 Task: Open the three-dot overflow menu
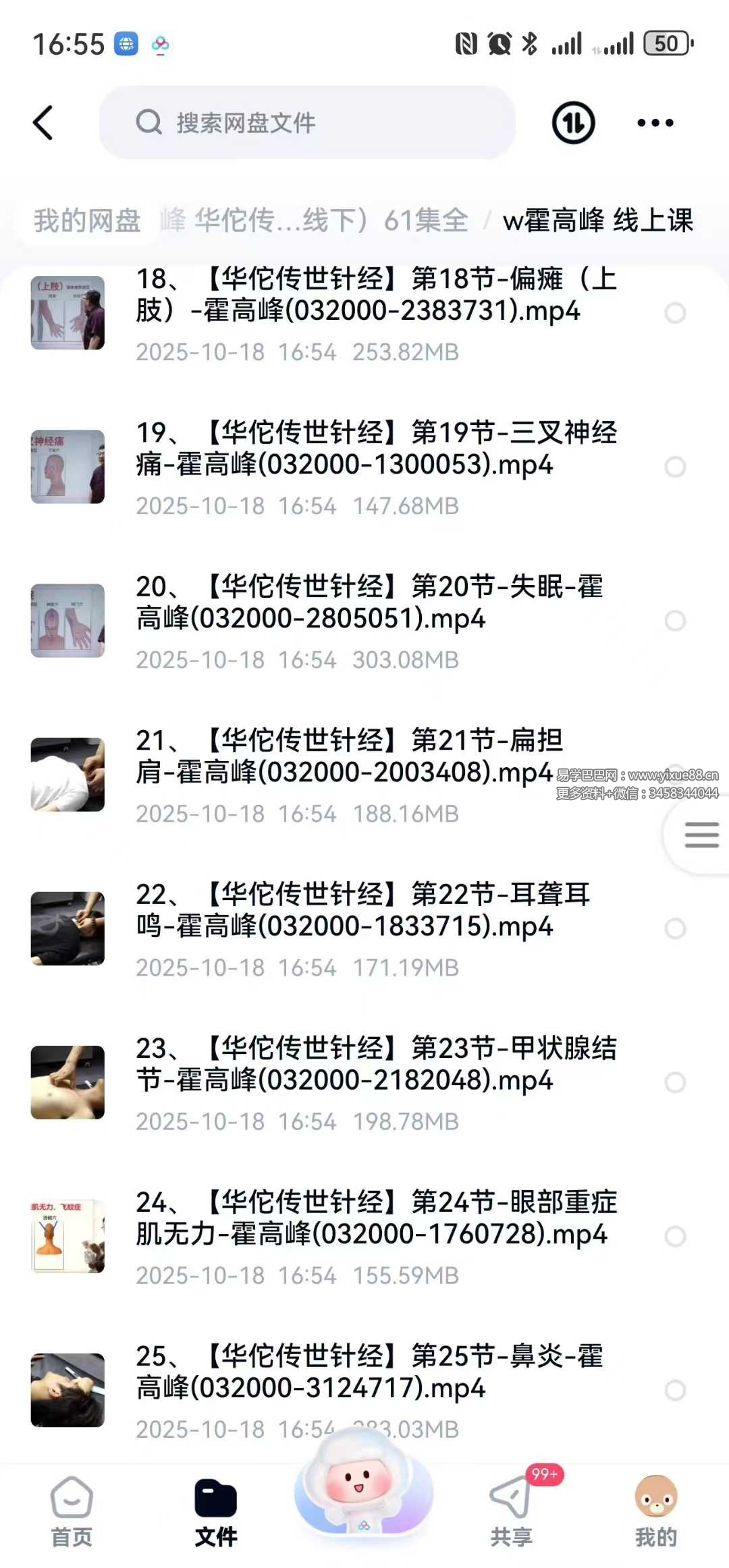[655, 123]
